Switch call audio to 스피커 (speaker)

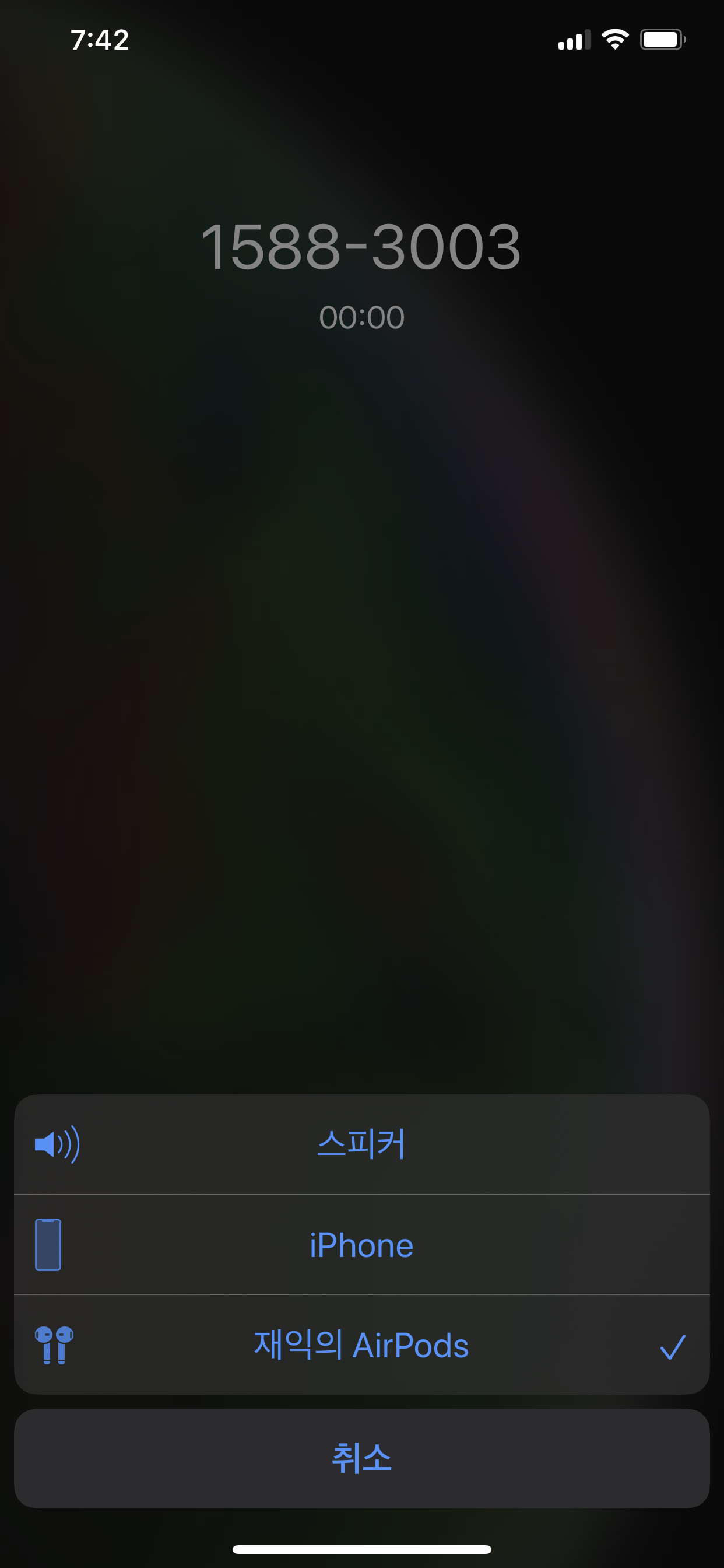[x=361, y=1144]
